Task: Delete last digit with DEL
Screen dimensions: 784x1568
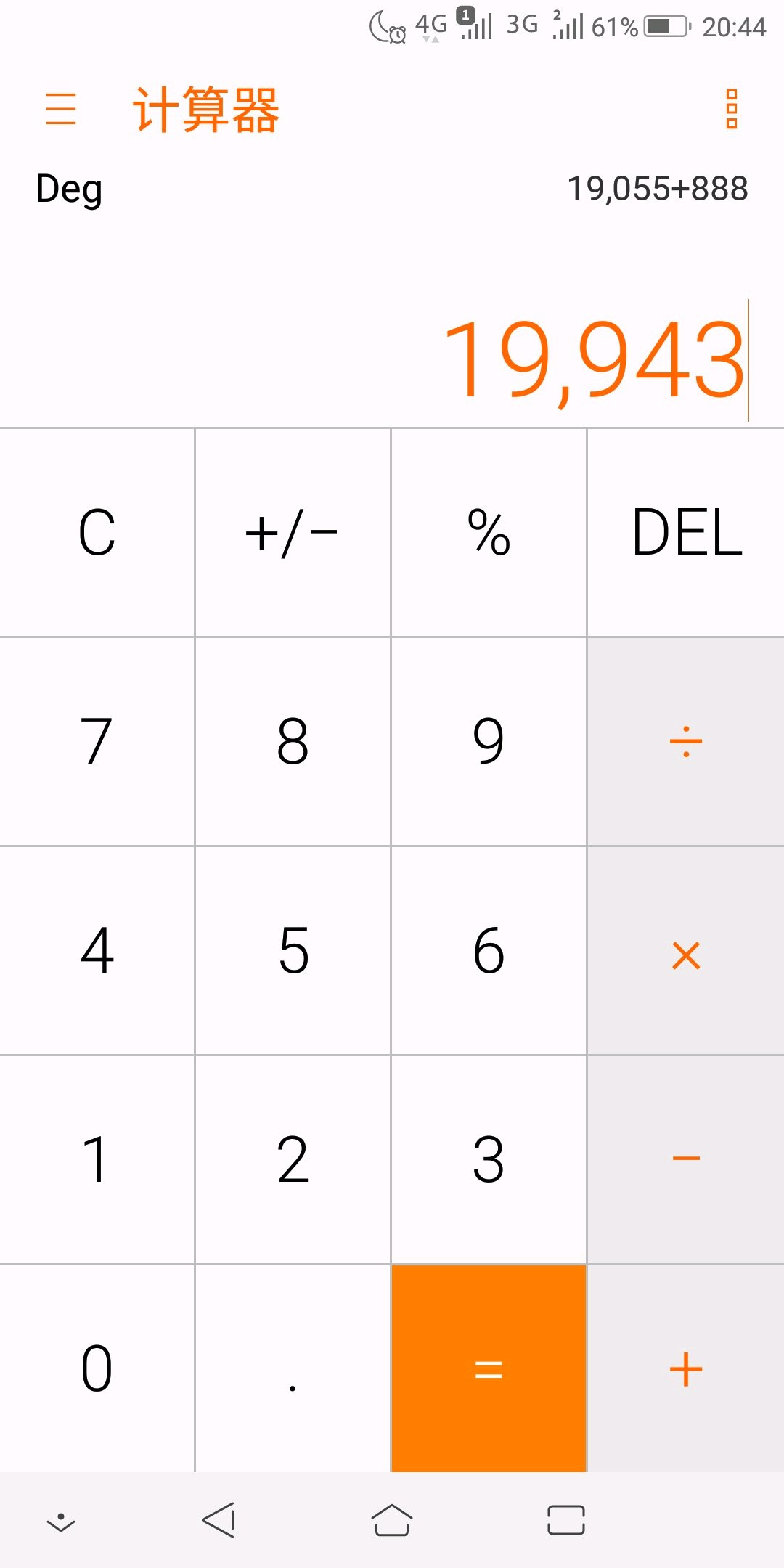Action: click(x=686, y=533)
